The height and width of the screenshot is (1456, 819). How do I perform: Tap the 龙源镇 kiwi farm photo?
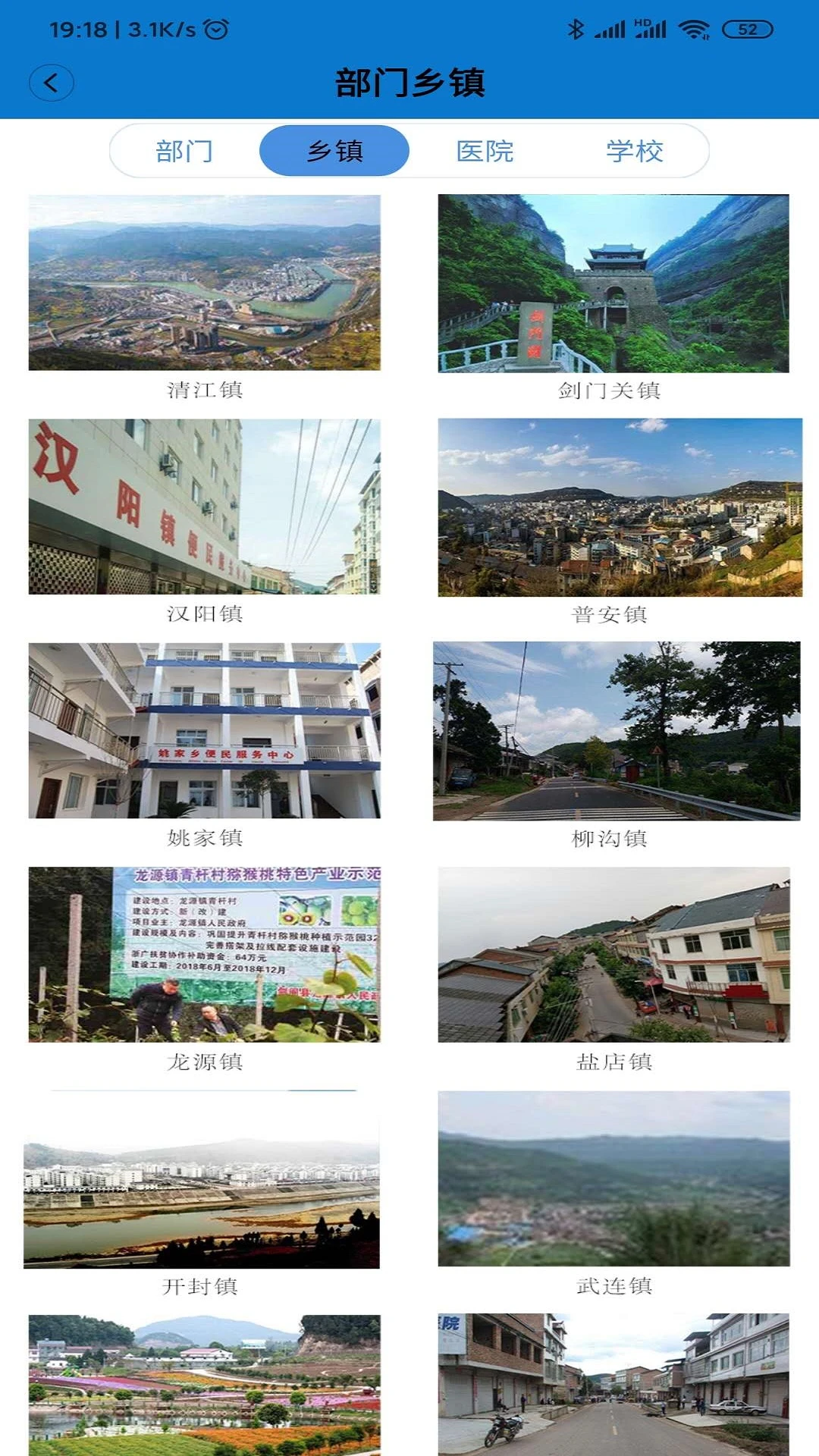(x=205, y=955)
